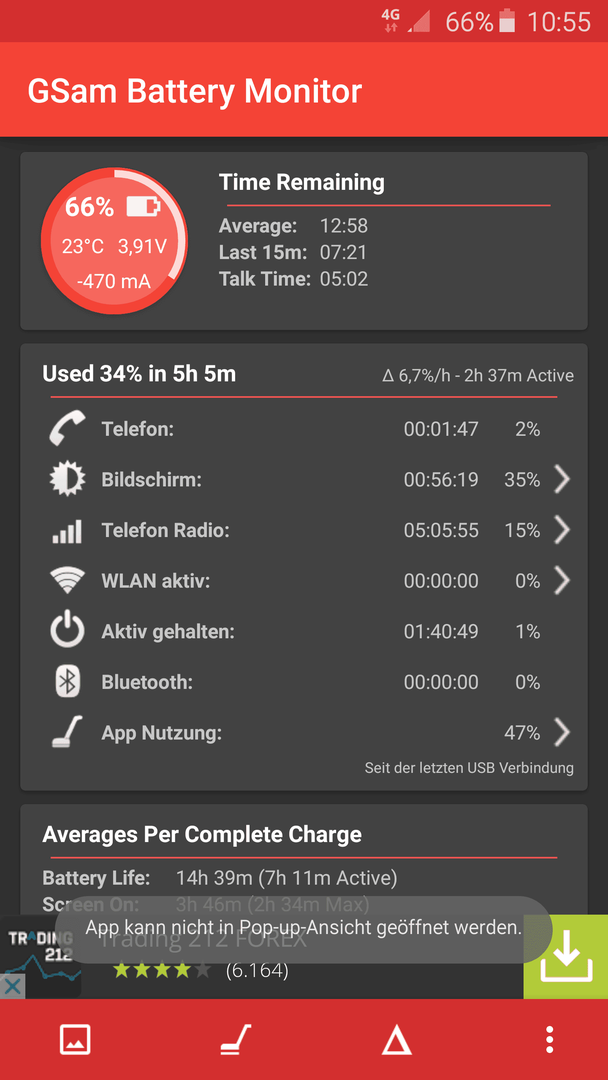Tap the green download button on the ad

(x=565, y=957)
